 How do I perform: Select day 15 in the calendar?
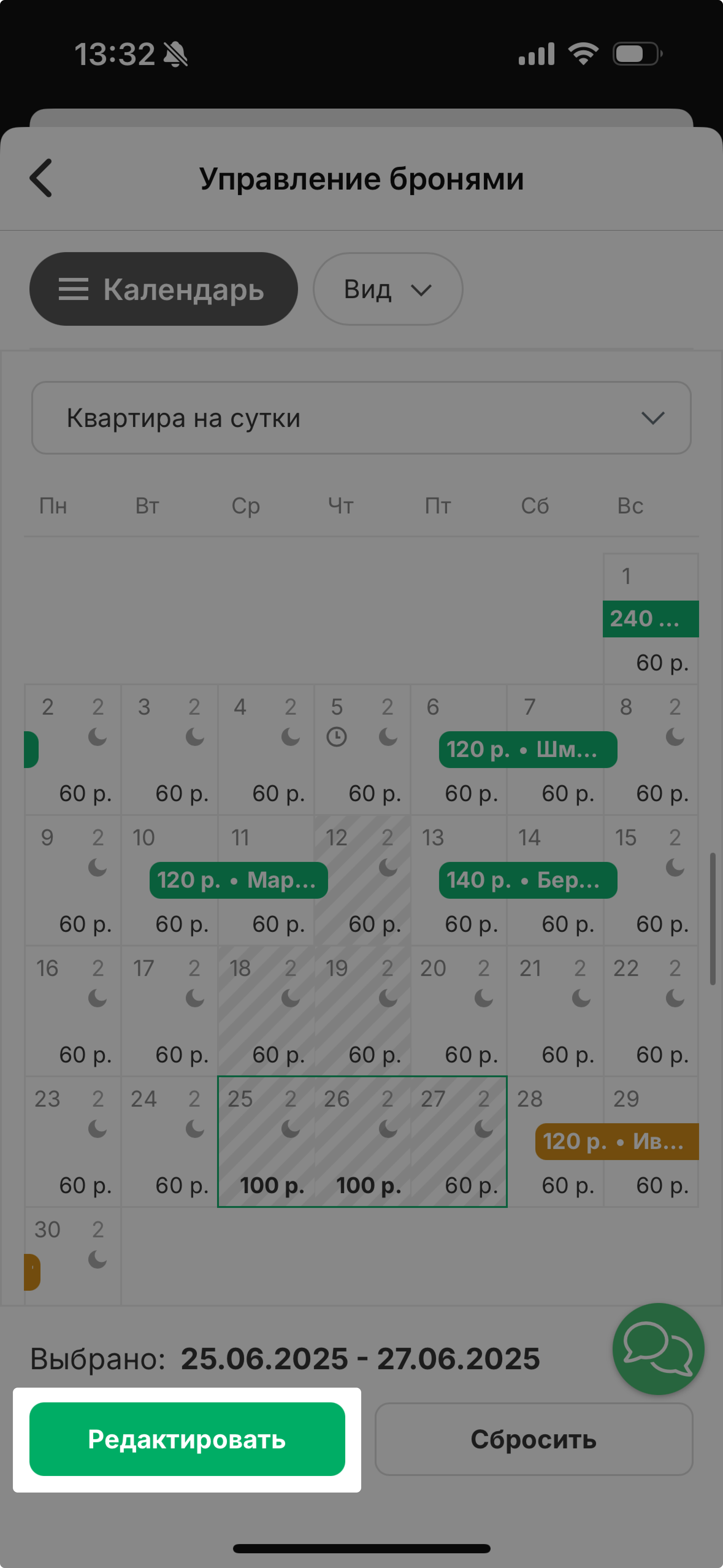[650, 880]
